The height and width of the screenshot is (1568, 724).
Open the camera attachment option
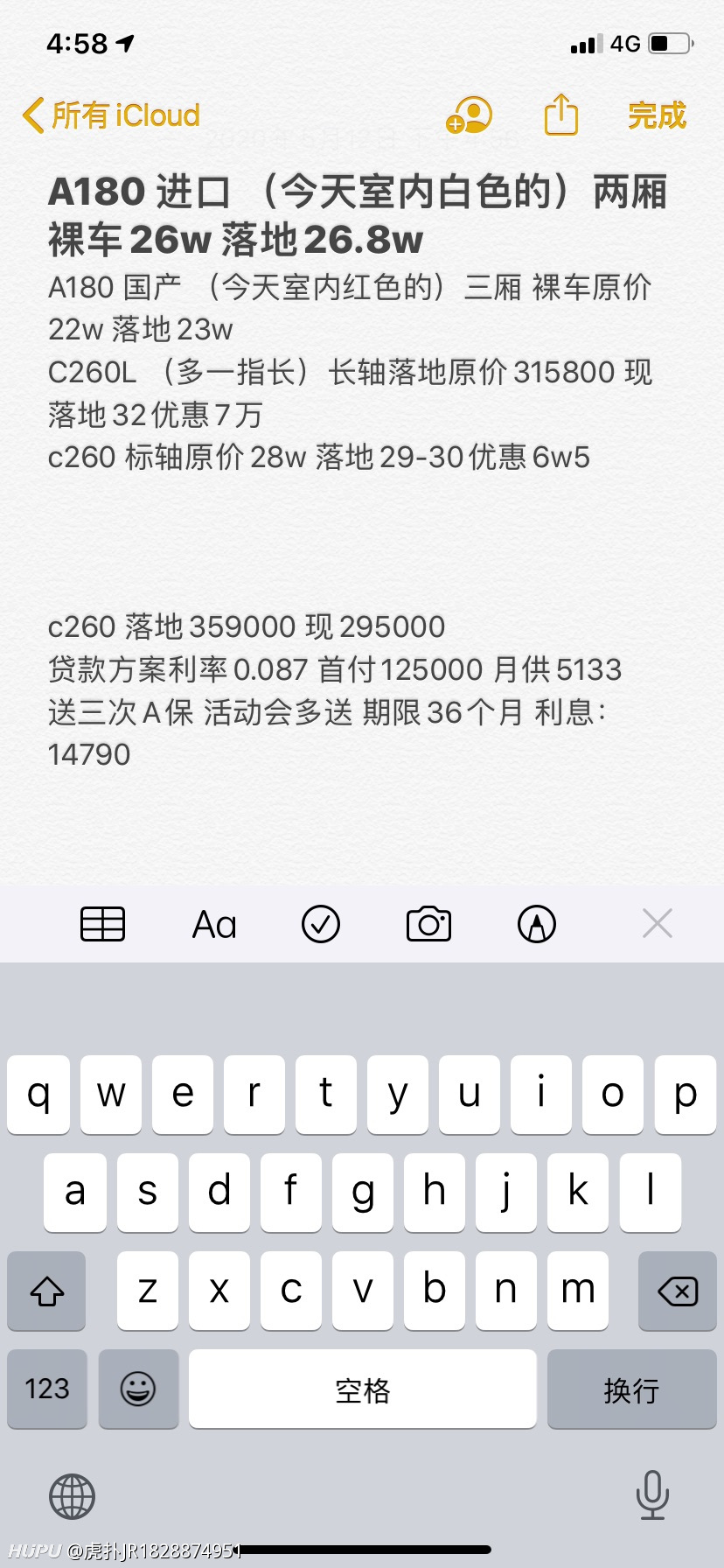428,924
